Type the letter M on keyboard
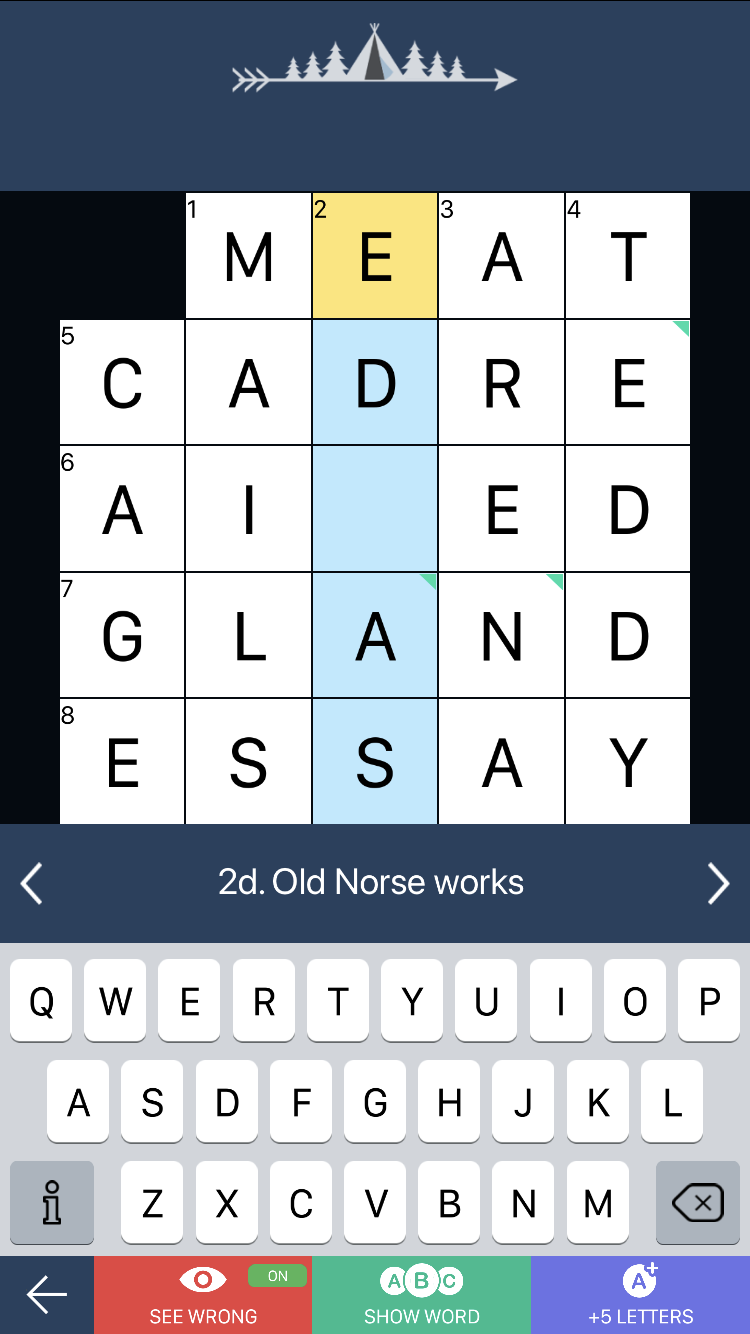Viewport: 750px width, 1334px height. pyautogui.click(x=598, y=1203)
